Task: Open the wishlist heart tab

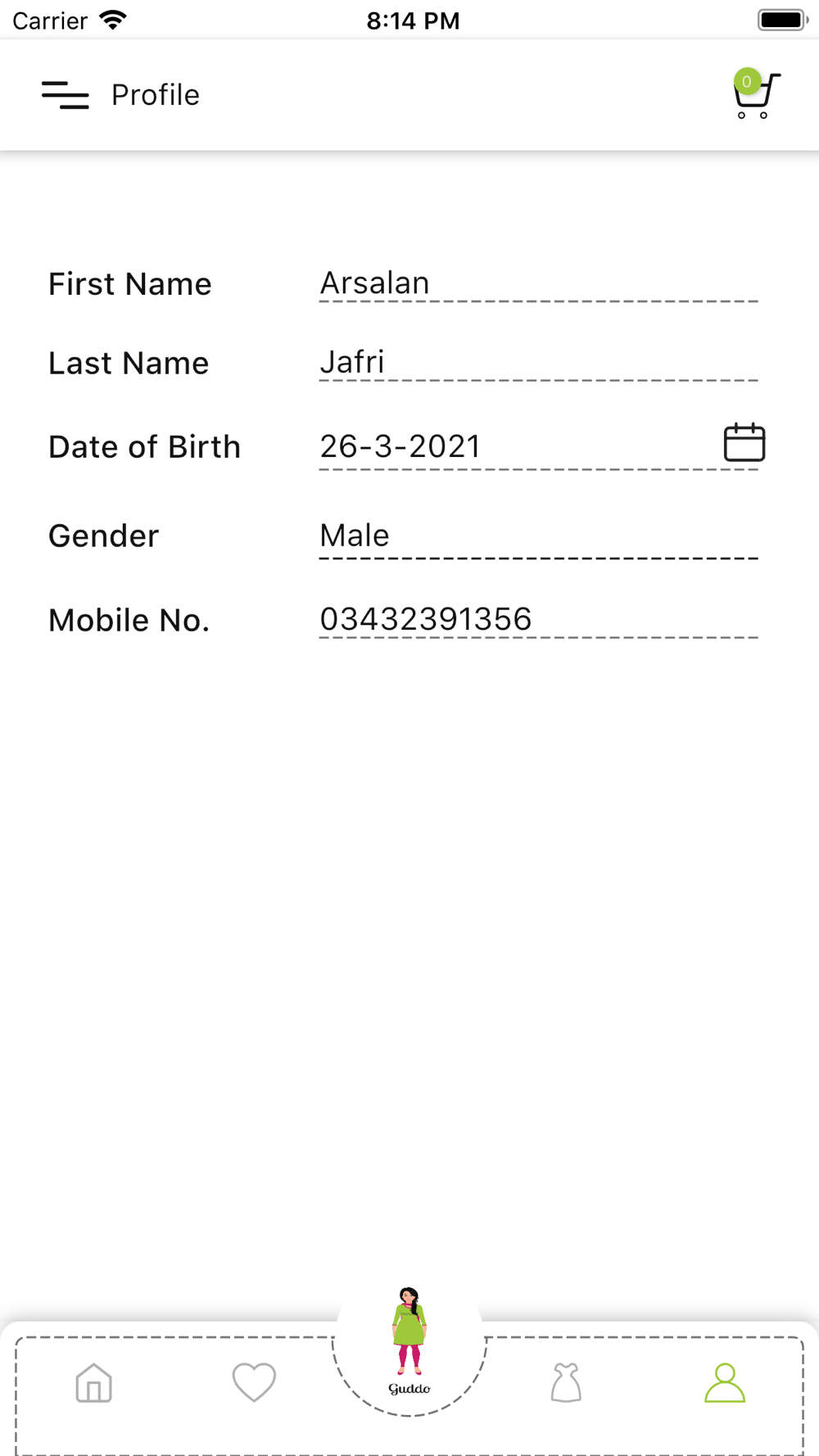Action: coord(254,1382)
